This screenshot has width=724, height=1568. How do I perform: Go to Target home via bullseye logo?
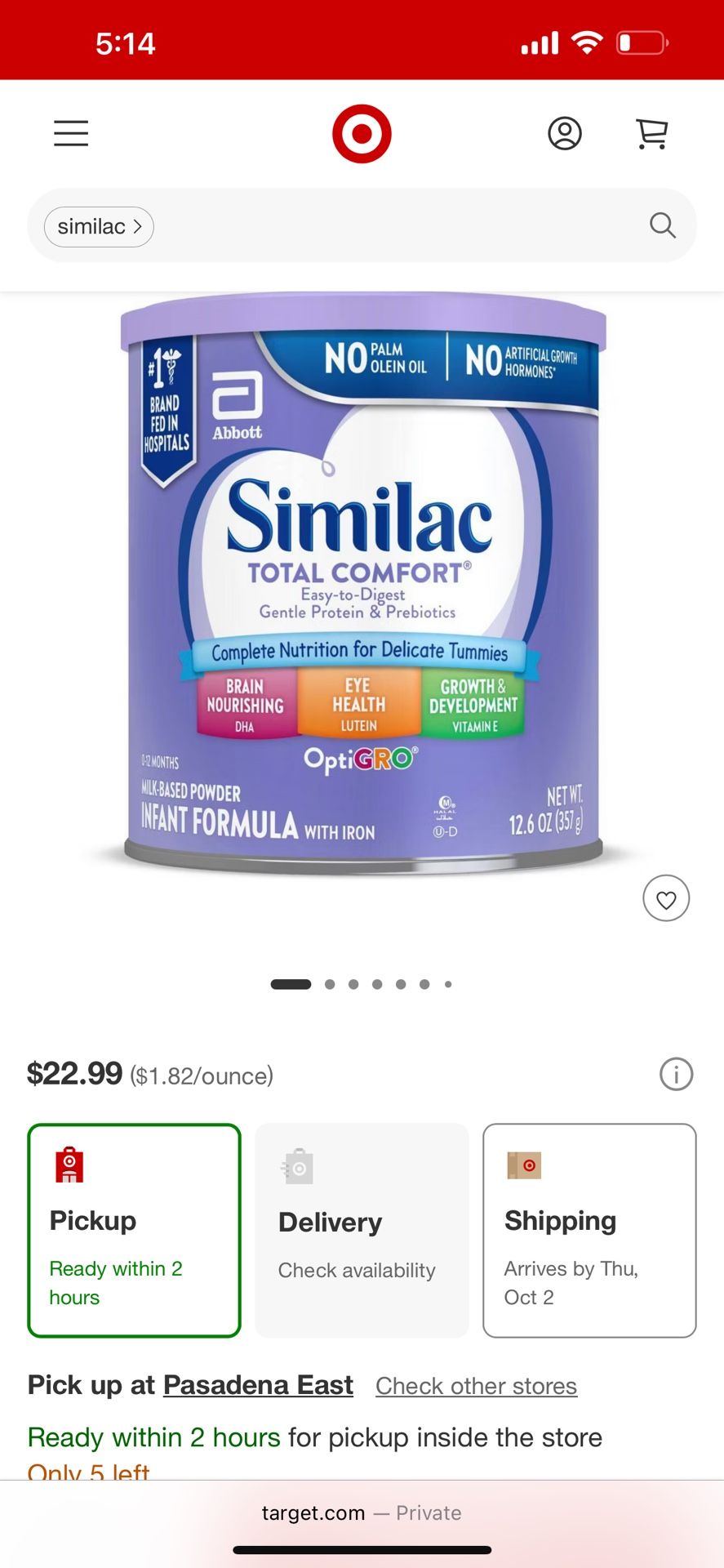click(362, 133)
